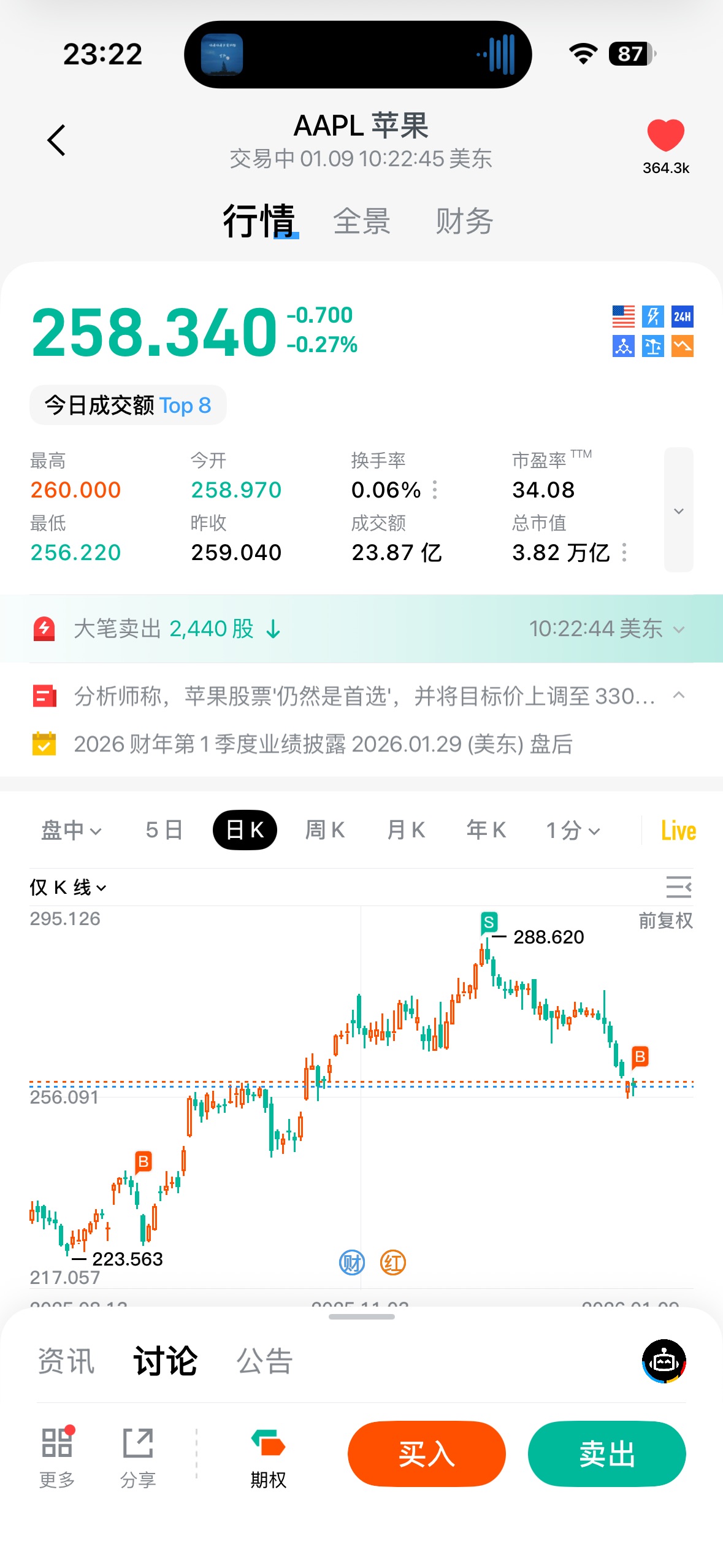Image resolution: width=723 pixels, height=1568 pixels.
Task: Switch chart to 周K
Action: click(325, 831)
